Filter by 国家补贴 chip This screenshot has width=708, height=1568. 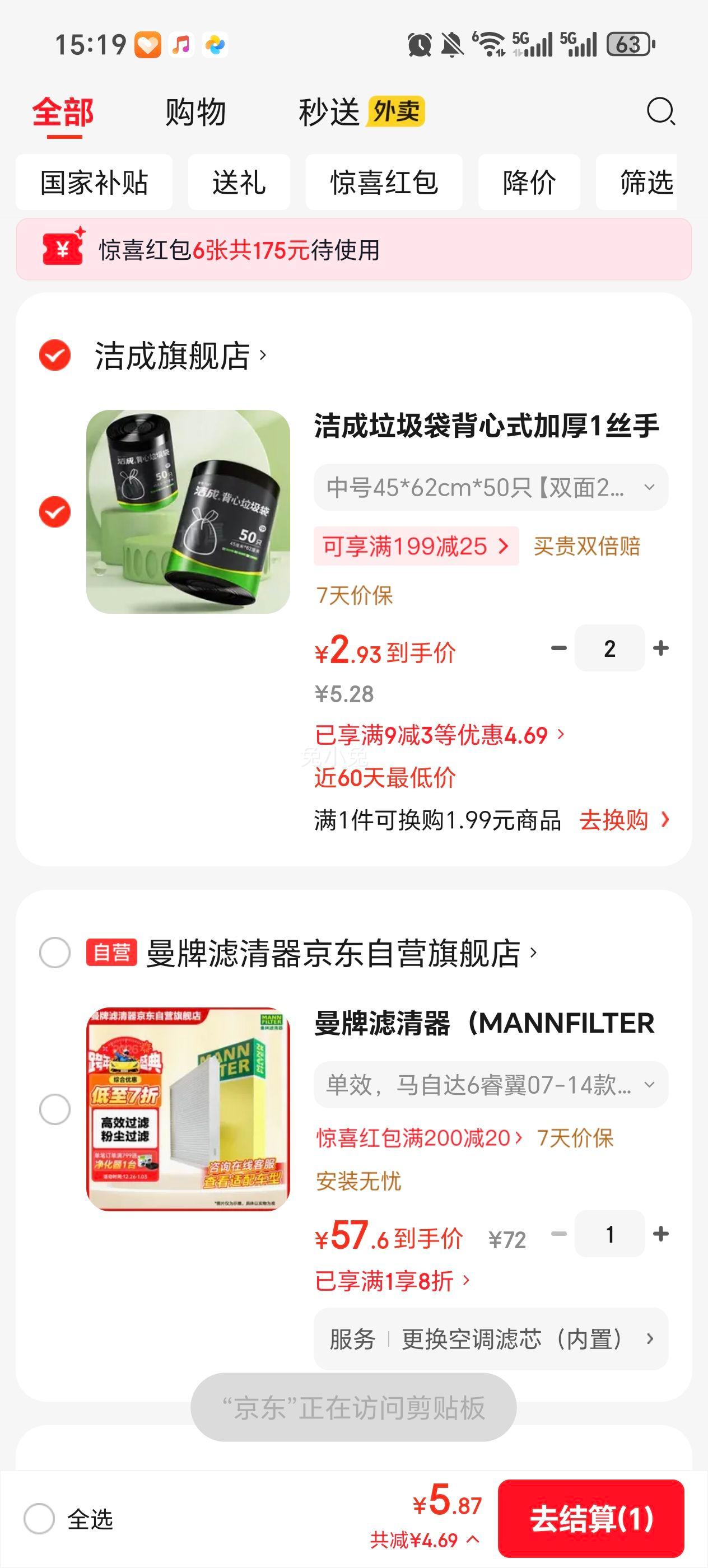(x=94, y=183)
